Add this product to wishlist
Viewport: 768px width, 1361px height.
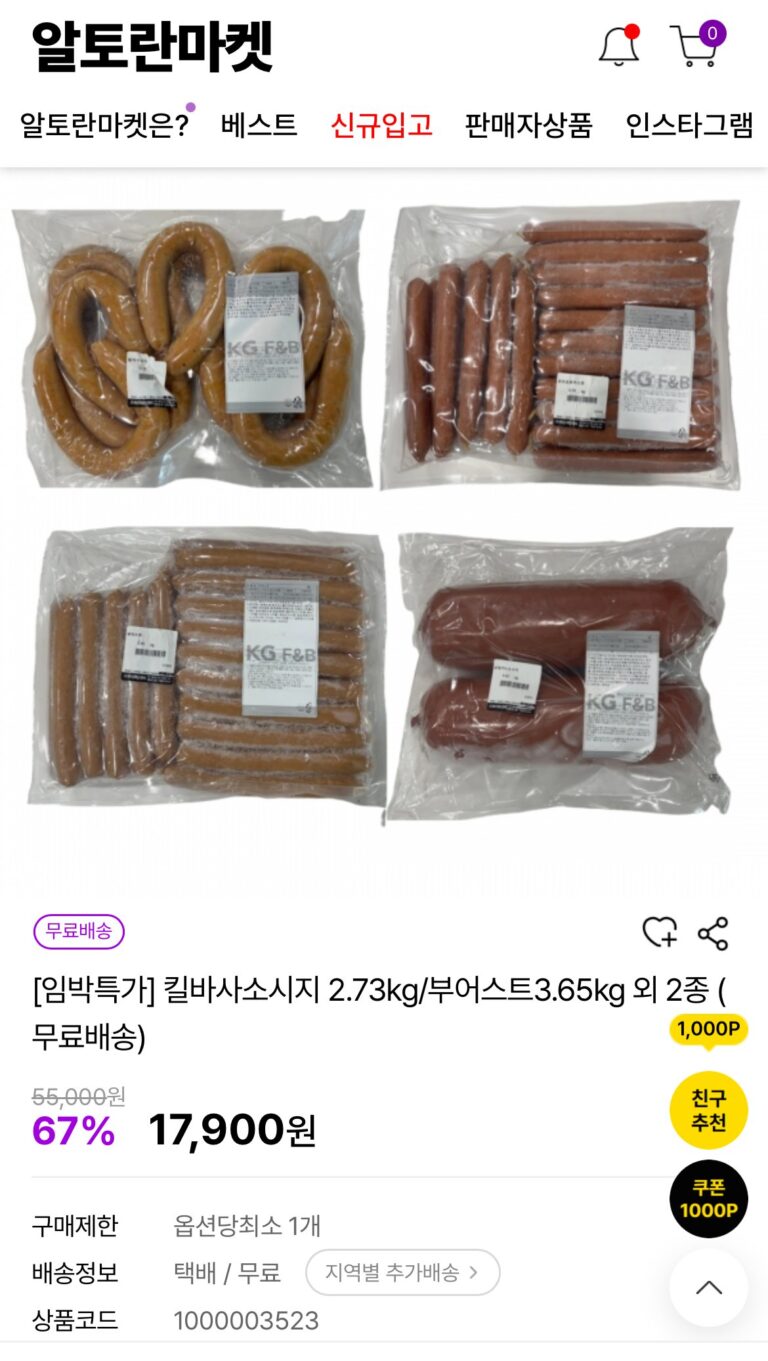coord(659,932)
